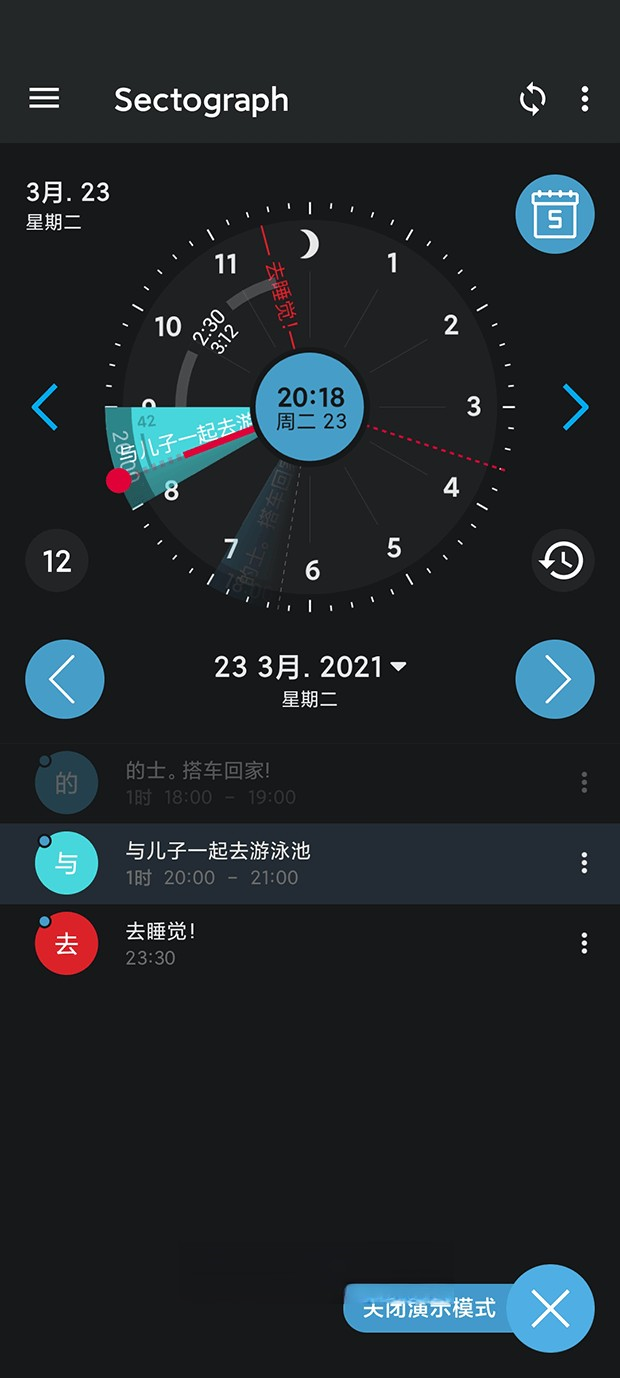Go to next day with round right button

tap(555, 679)
